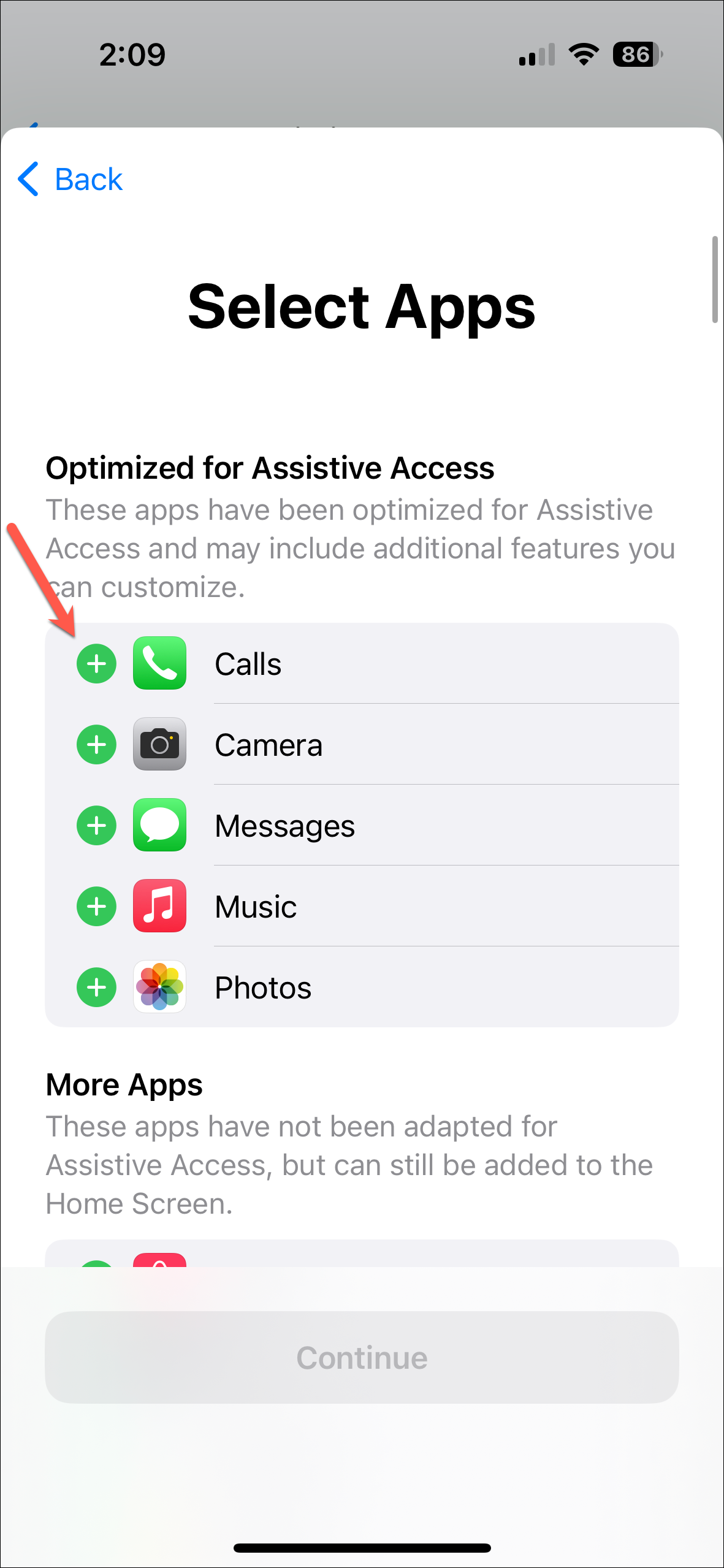Image resolution: width=724 pixels, height=1568 pixels.
Task: Add the Messages app
Action: 96,826
